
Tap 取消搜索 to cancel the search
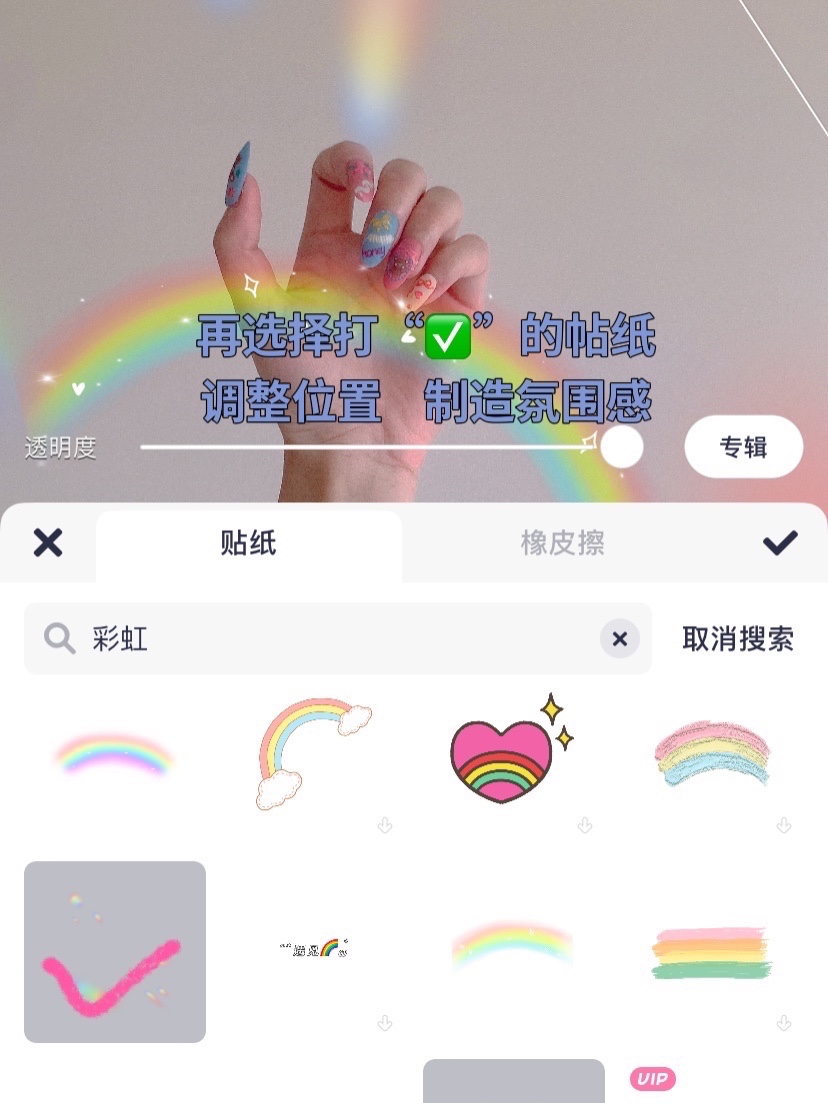pyautogui.click(x=738, y=639)
